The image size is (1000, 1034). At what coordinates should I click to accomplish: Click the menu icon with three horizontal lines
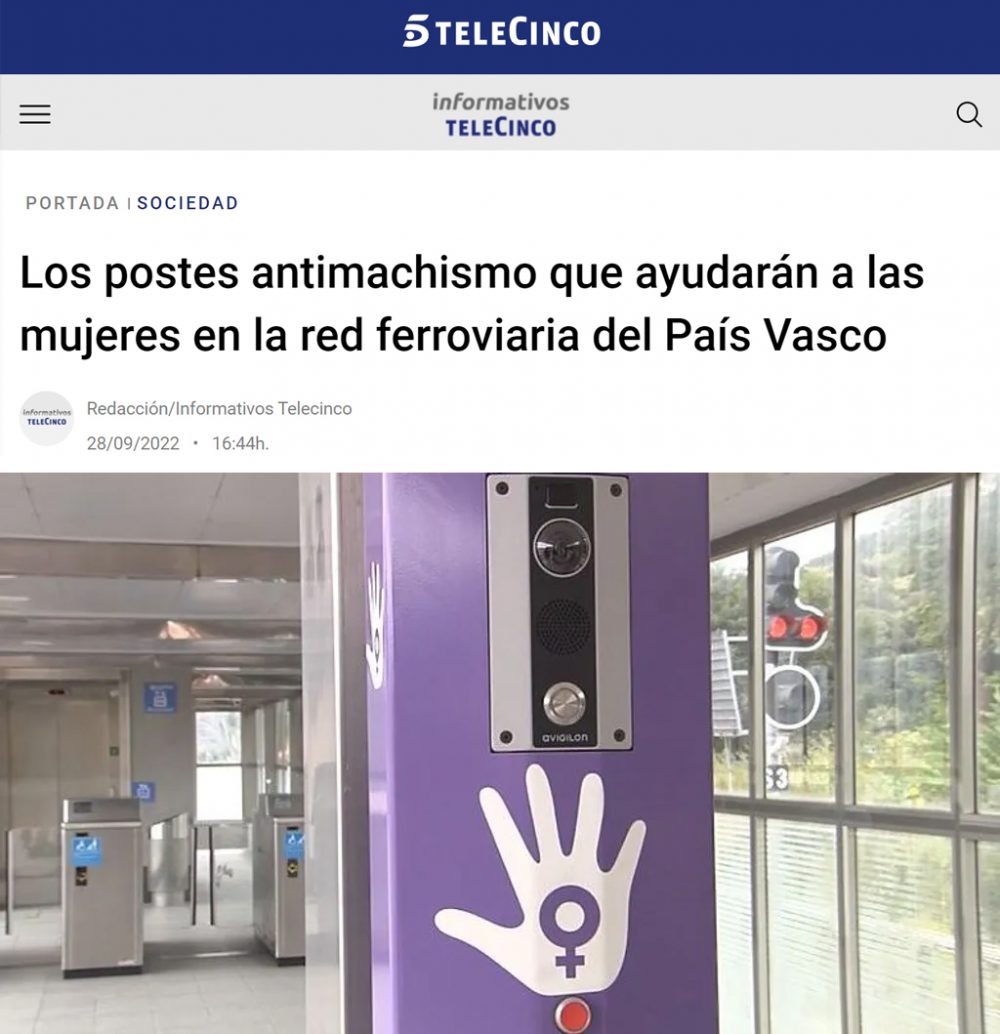[36, 113]
